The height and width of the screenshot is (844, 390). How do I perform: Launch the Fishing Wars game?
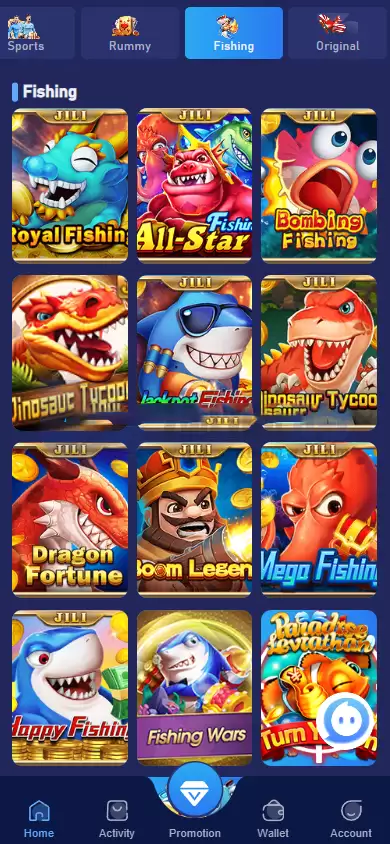pyautogui.click(x=194, y=687)
